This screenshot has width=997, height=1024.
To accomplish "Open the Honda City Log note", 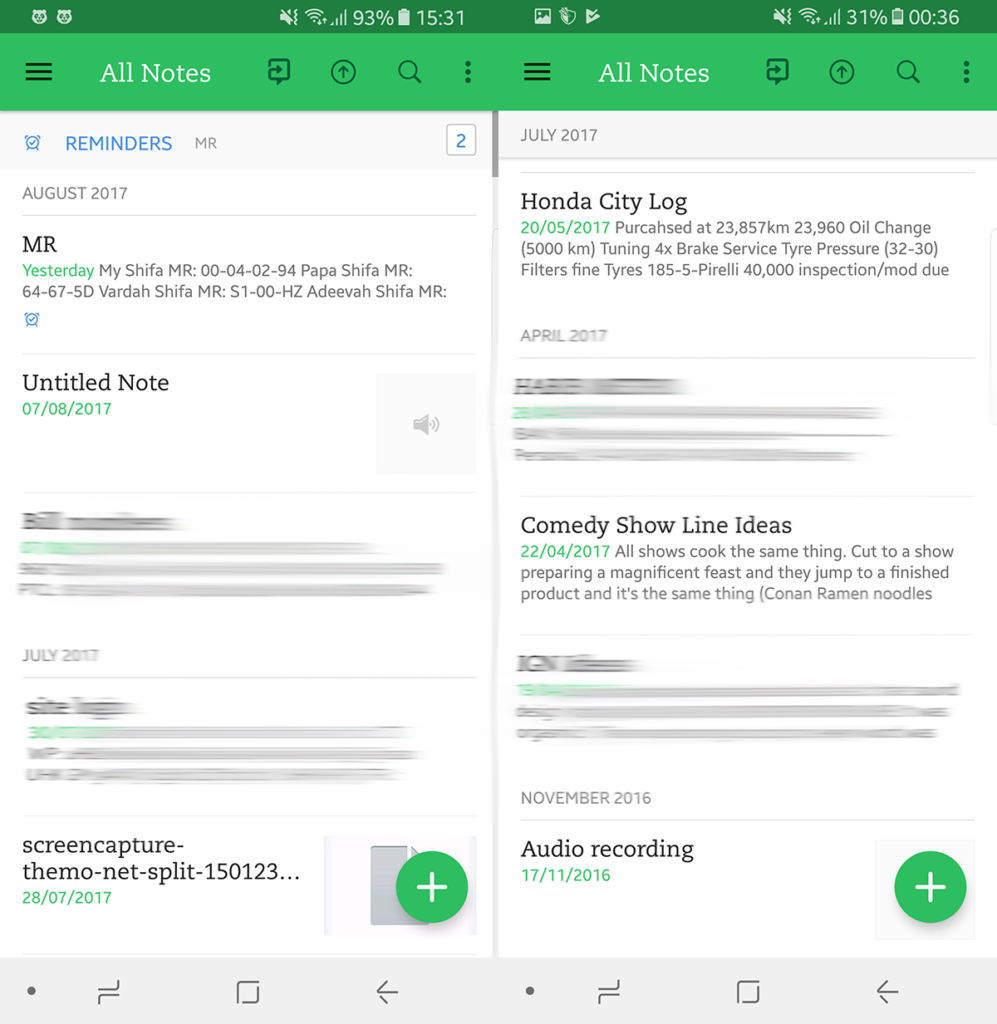I will tap(735, 235).
